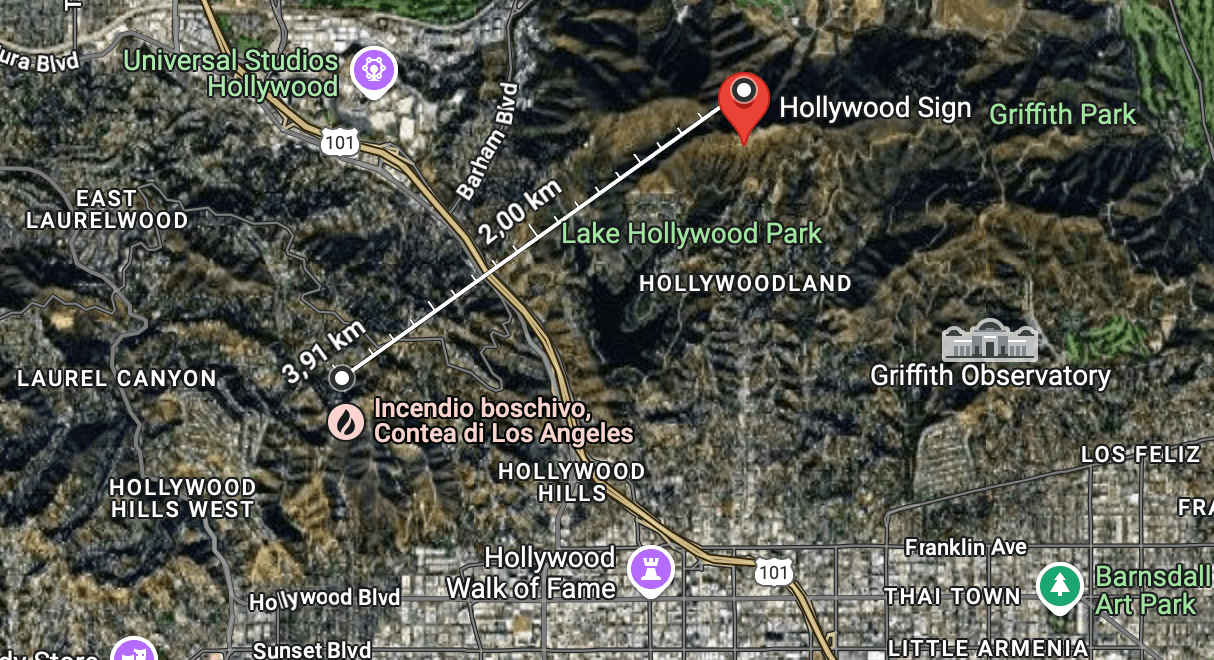View the Incendio boschivo wildfire alert
Viewport: 1214px width, 660px height.
346,421
